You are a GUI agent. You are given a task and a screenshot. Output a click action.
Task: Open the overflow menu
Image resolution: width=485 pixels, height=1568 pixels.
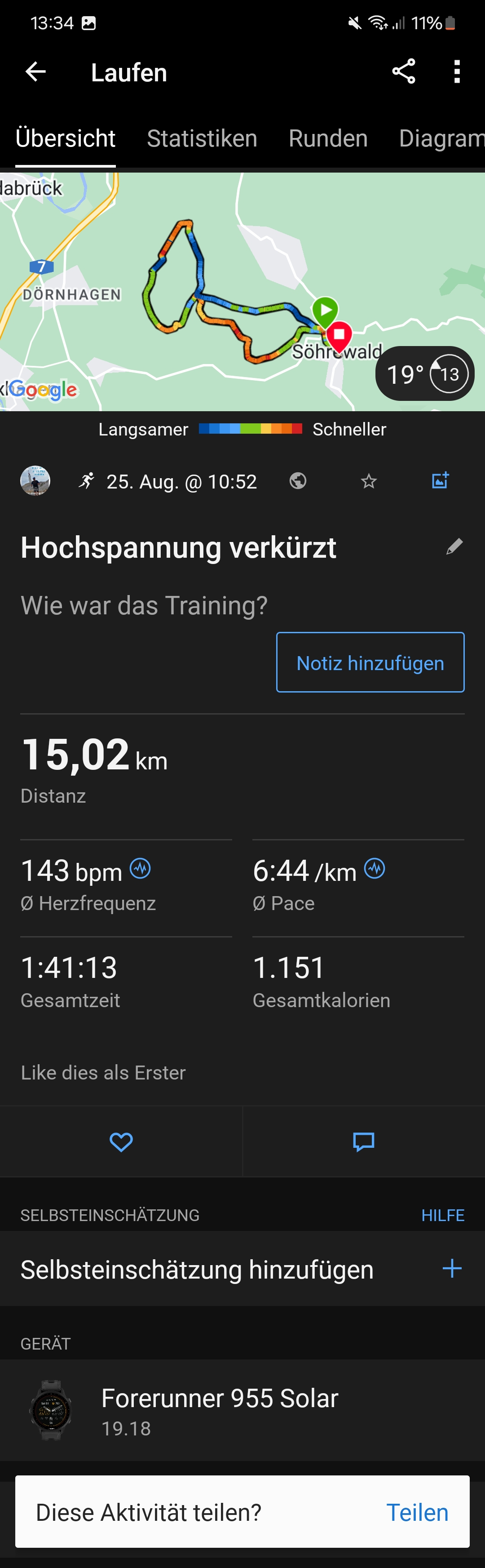pyautogui.click(x=456, y=72)
